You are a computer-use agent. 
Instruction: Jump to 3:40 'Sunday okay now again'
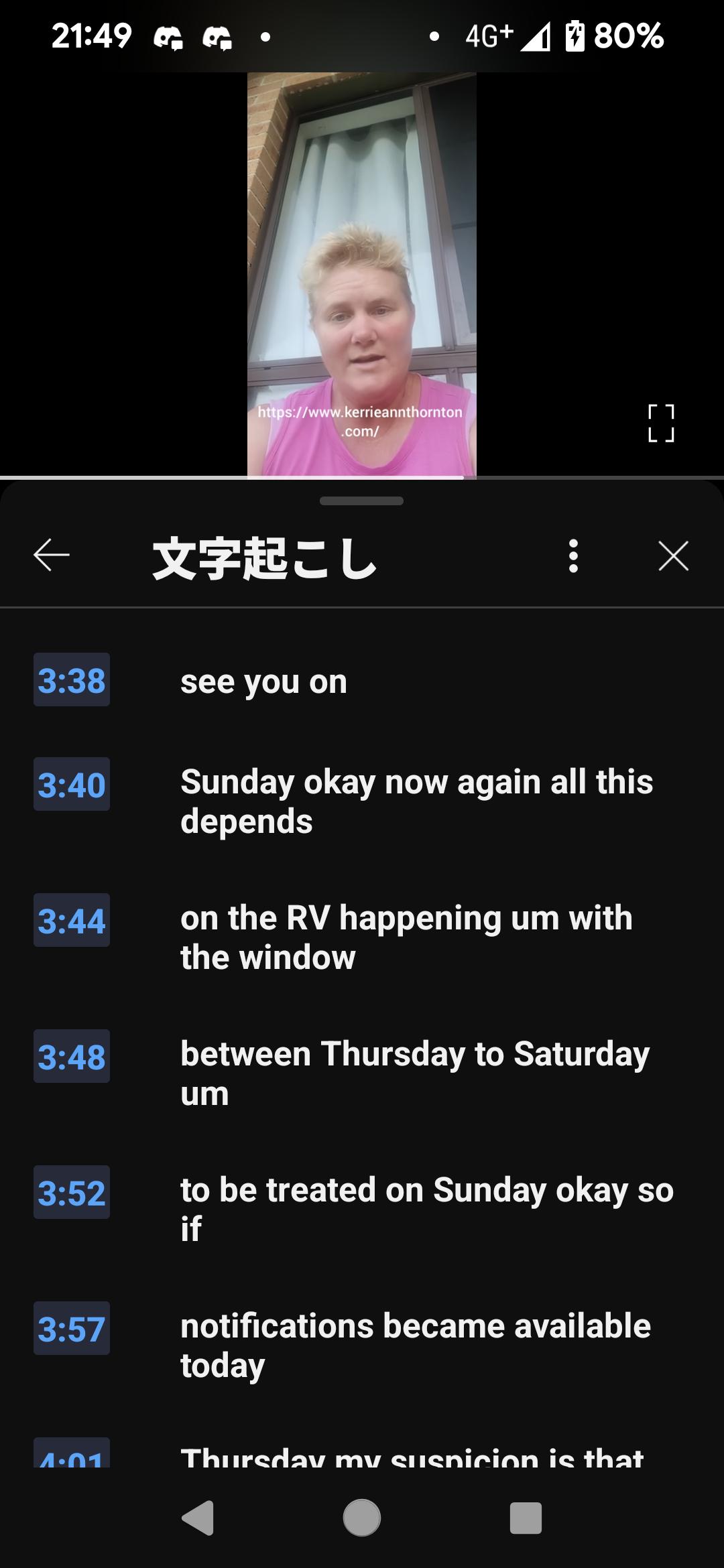tap(362, 801)
